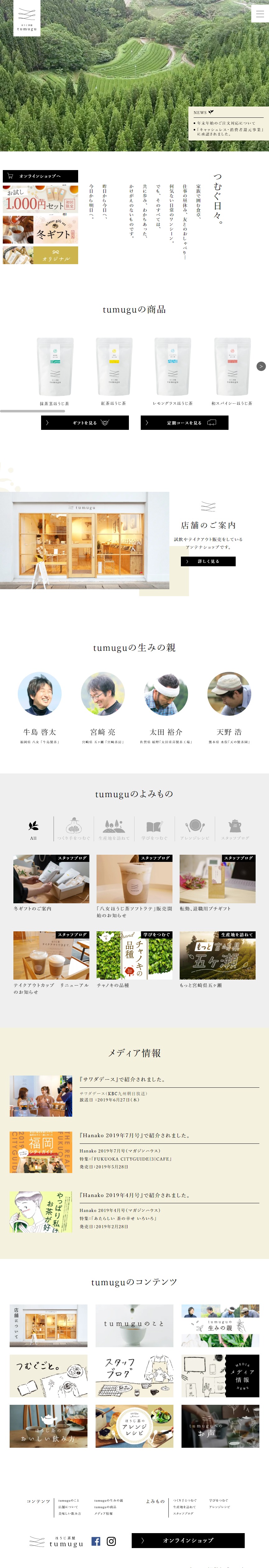Tap the ギフトを見る button

pos(85,422)
